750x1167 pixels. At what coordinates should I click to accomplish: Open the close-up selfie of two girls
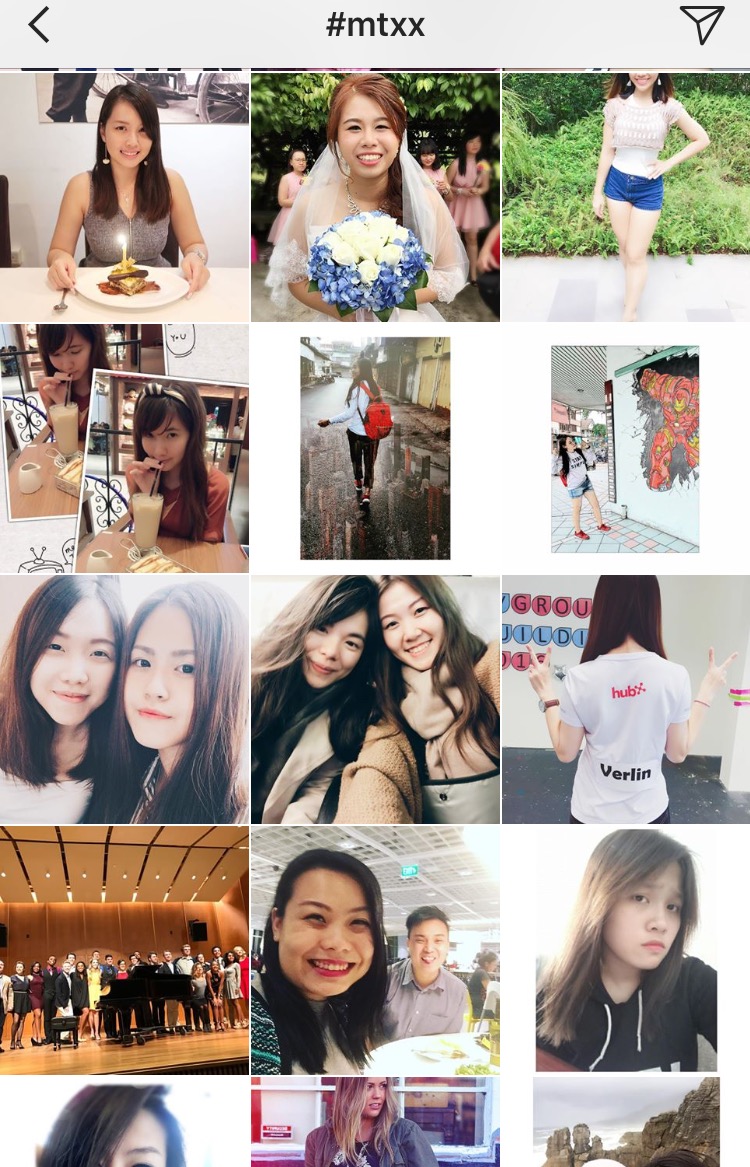[124, 699]
